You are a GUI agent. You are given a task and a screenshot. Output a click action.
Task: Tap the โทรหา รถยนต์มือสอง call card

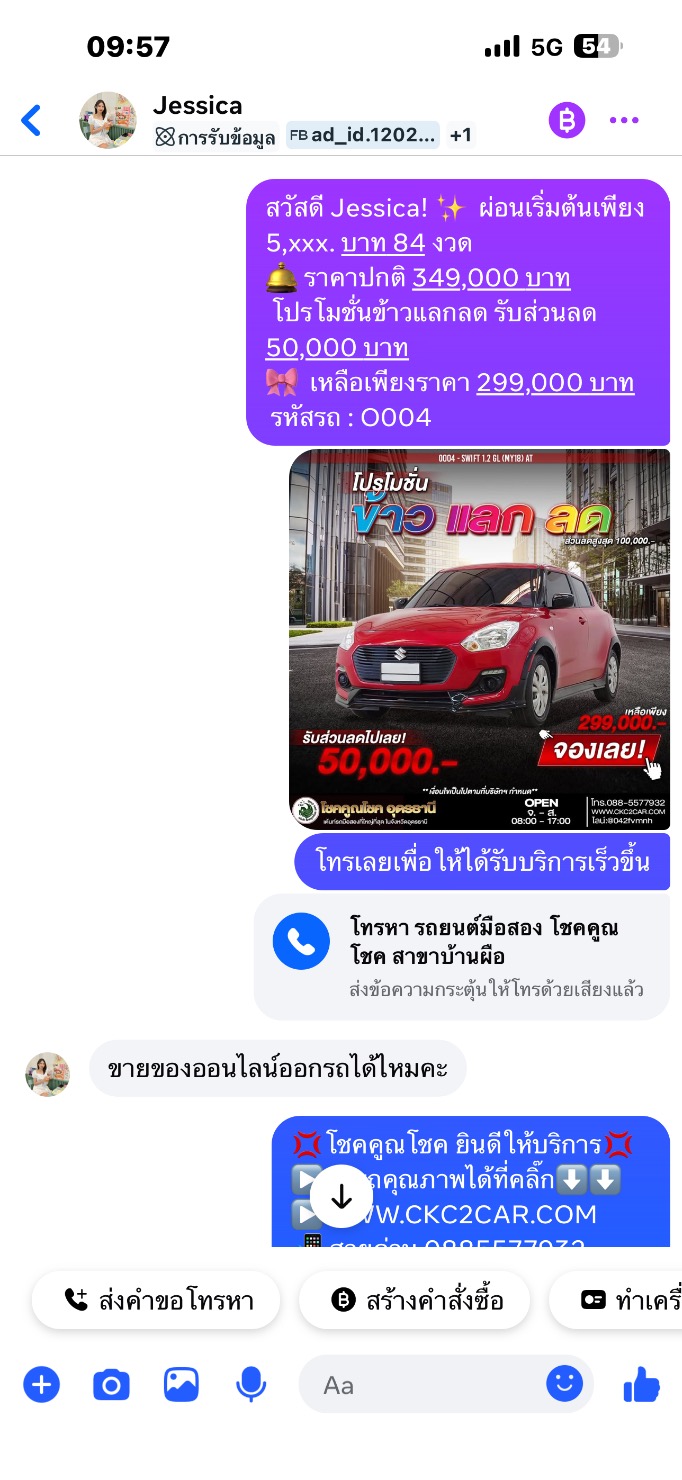click(462, 956)
